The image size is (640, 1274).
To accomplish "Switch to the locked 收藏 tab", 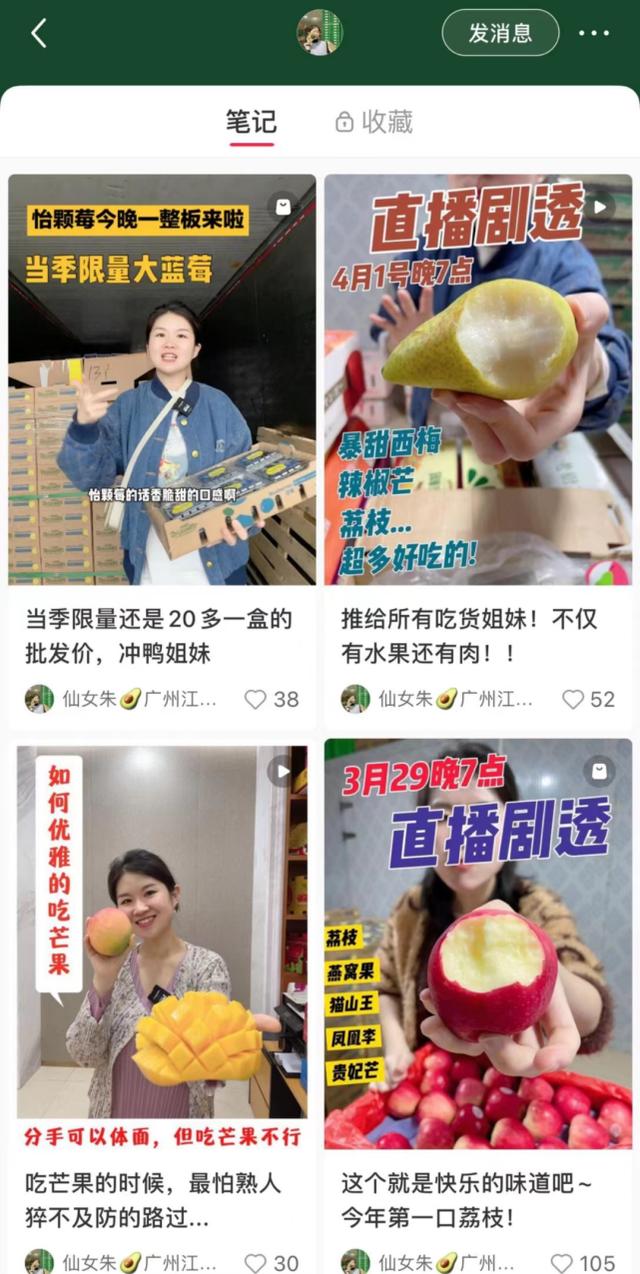I will pyautogui.click(x=374, y=122).
